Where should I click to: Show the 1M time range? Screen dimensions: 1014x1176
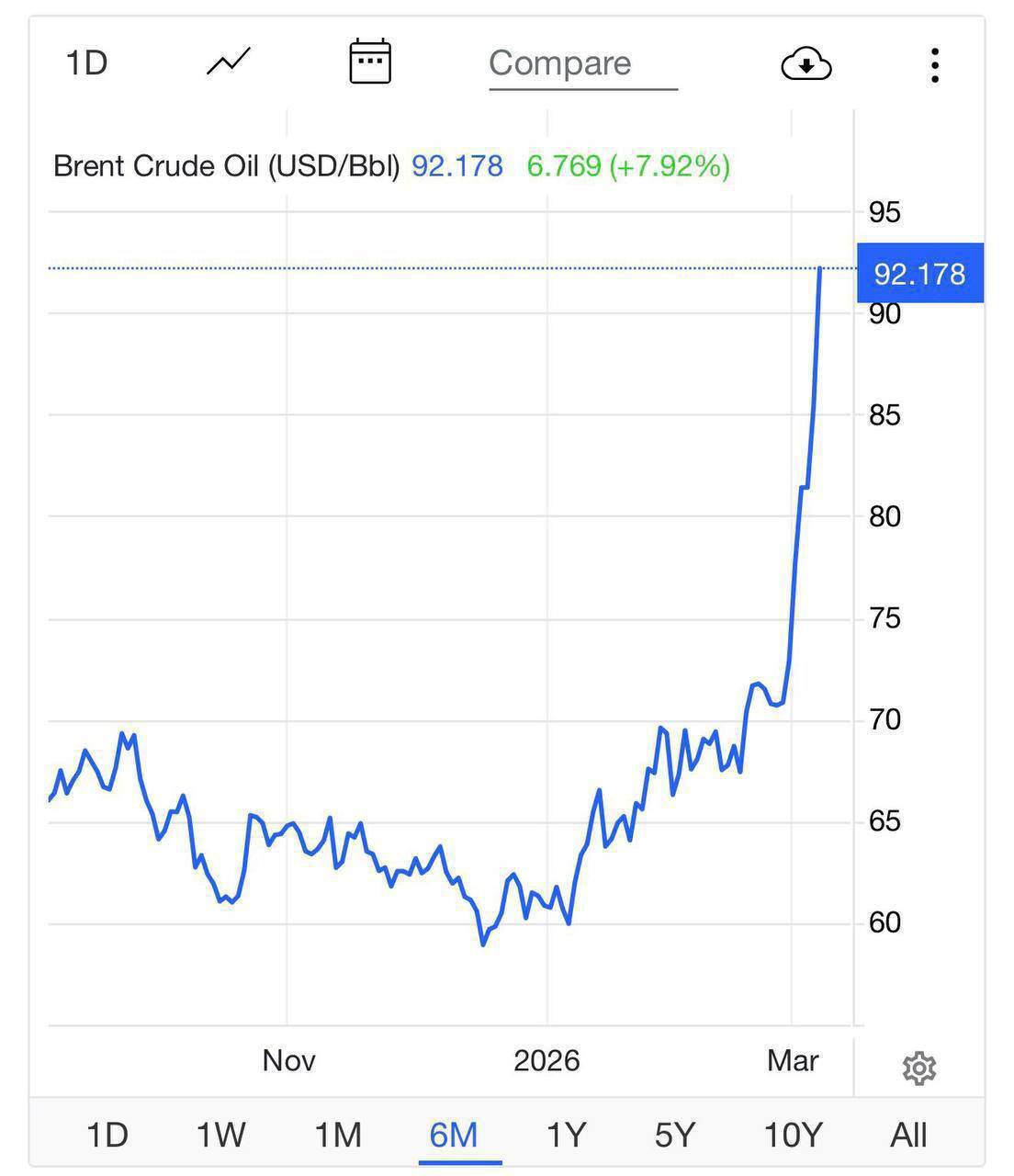coord(338,1136)
